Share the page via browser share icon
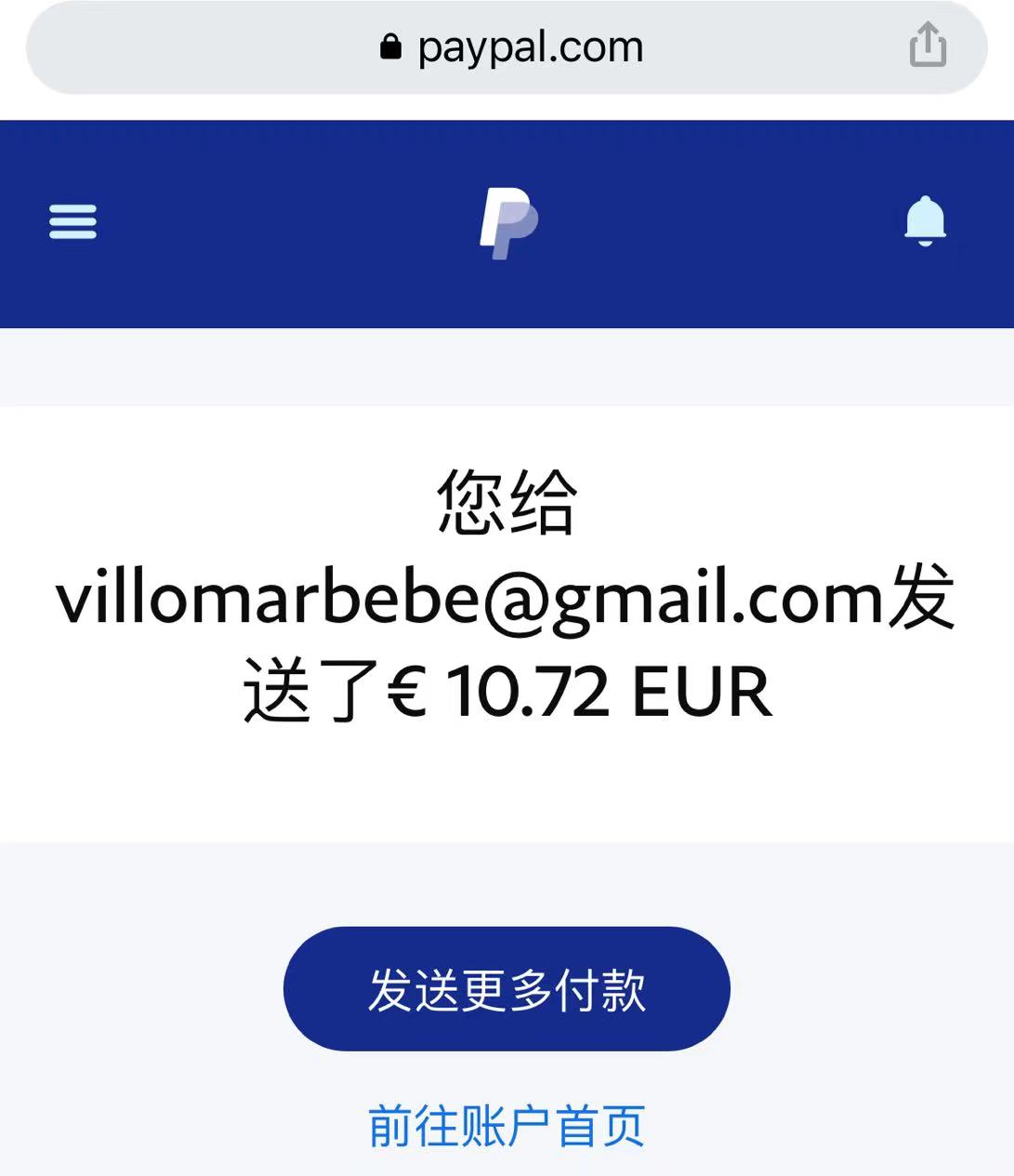 point(928,46)
